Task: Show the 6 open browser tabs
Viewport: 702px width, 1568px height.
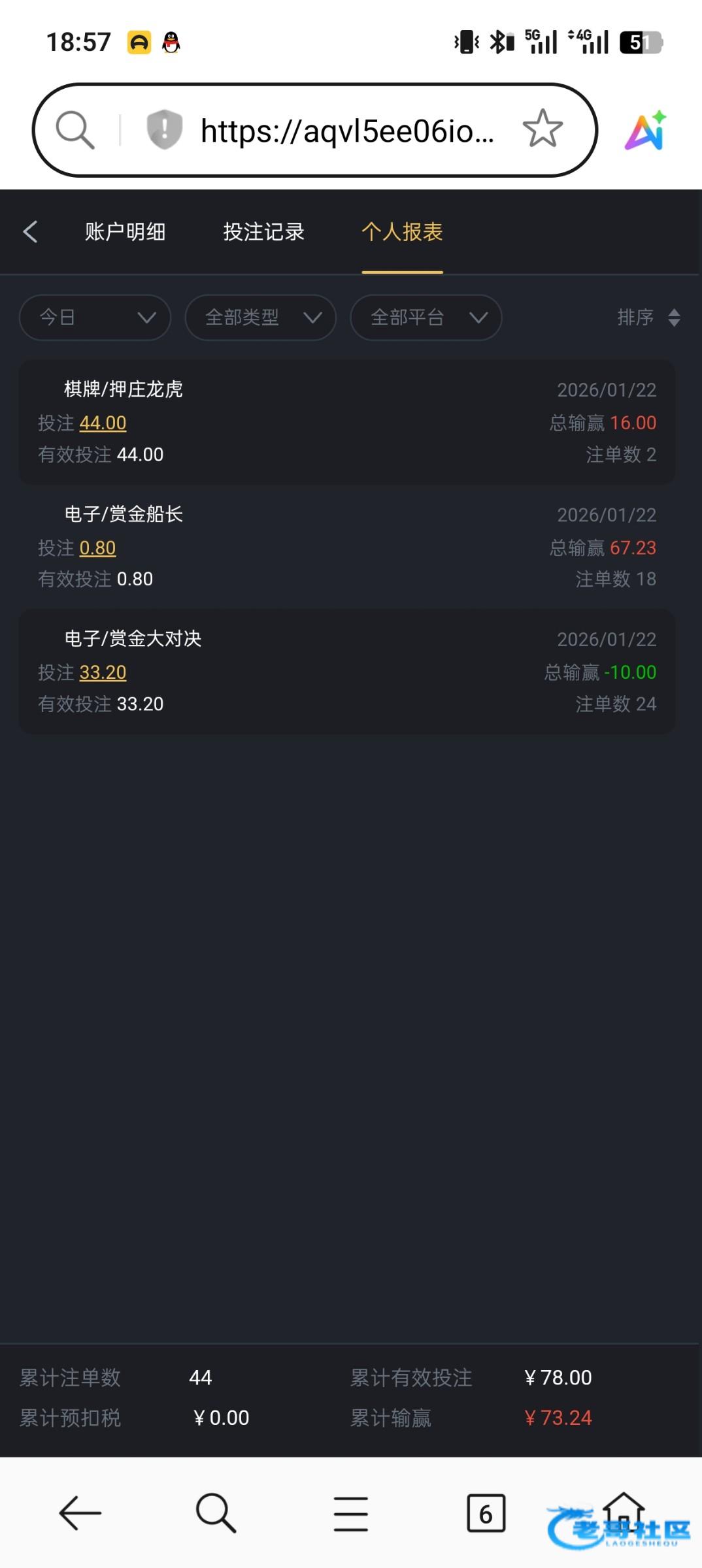Action: click(486, 1513)
